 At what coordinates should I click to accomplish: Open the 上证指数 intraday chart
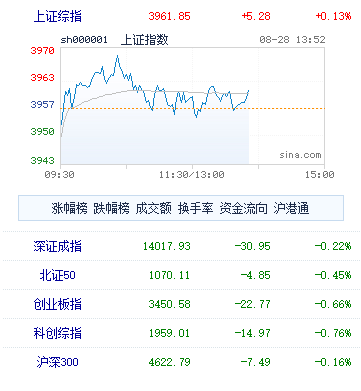(x=192, y=106)
